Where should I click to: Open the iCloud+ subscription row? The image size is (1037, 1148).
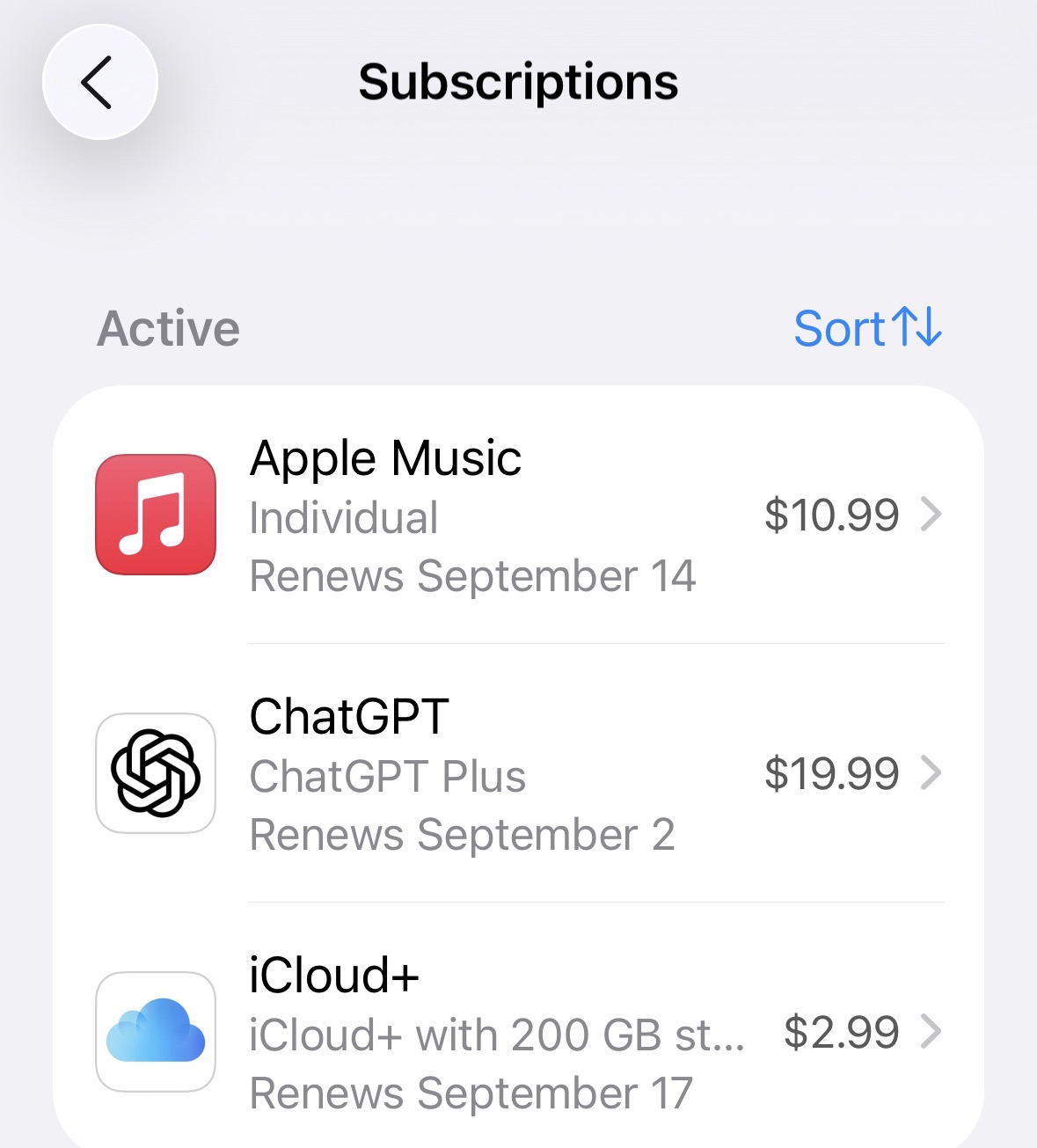point(519,1033)
